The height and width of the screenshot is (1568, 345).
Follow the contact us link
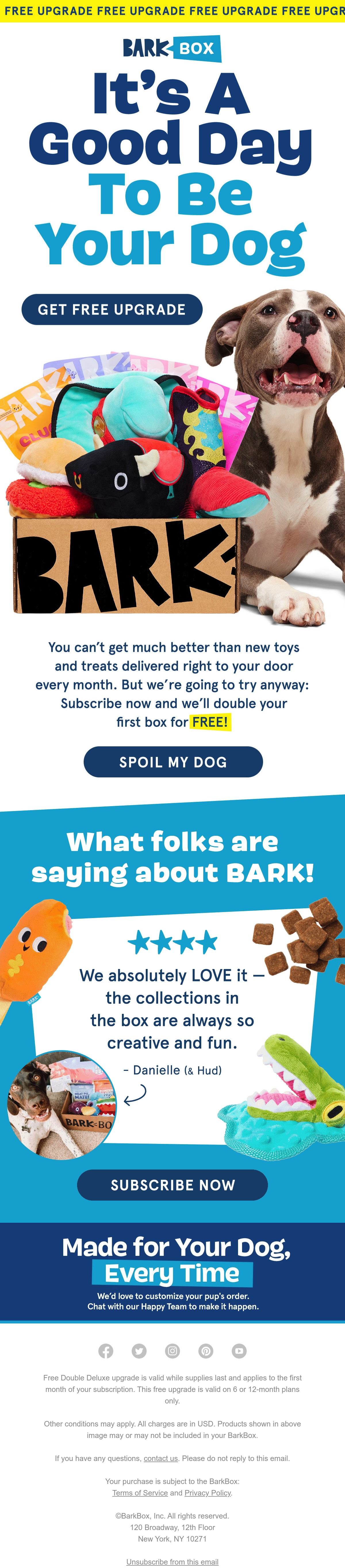point(161,1458)
